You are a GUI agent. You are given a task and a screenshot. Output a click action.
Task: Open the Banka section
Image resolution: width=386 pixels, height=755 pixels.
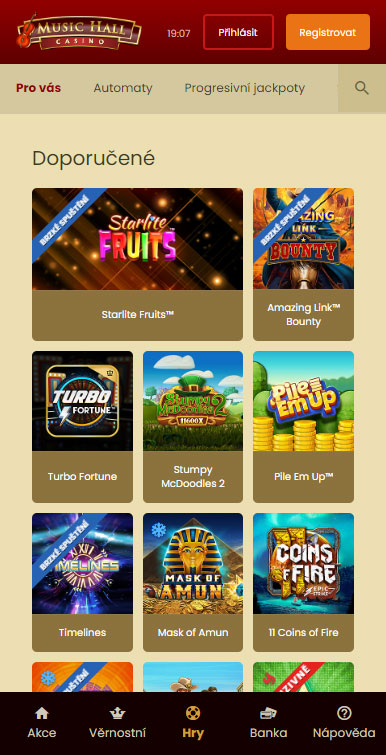269,723
